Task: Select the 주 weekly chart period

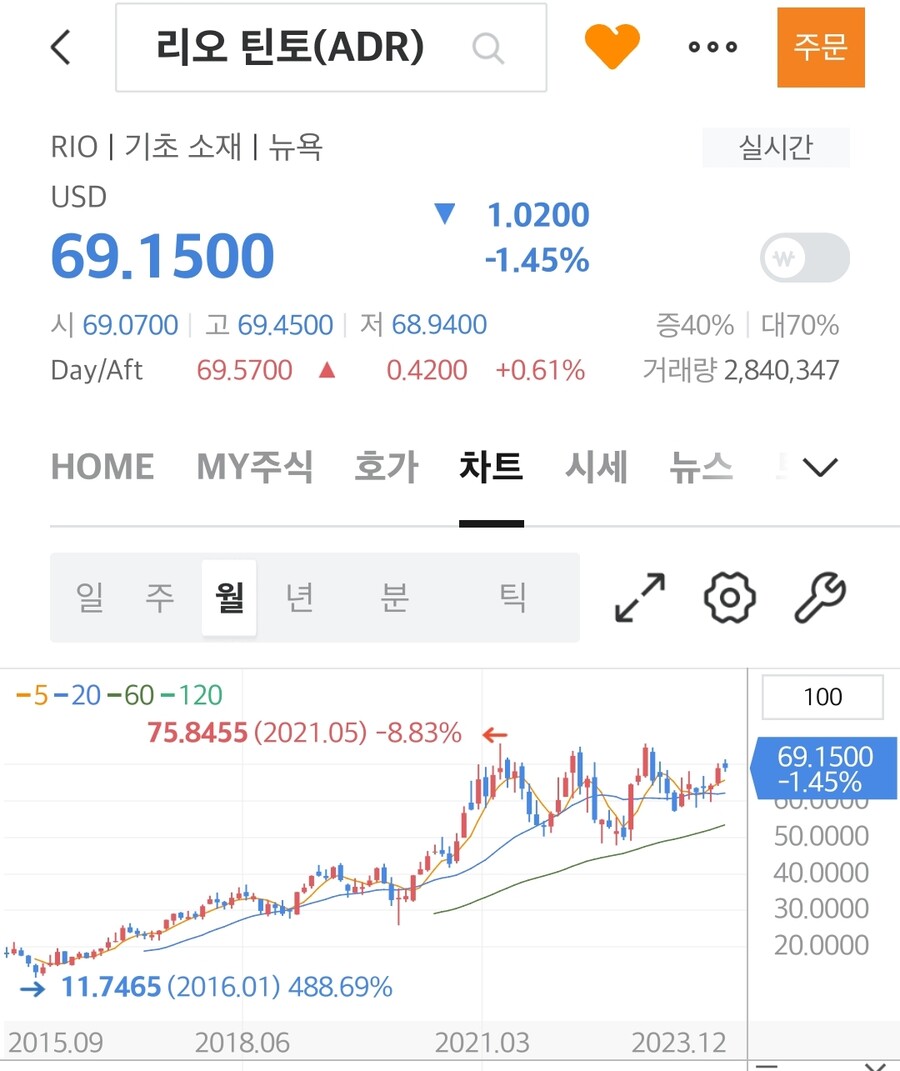Action: (x=158, y=597)
